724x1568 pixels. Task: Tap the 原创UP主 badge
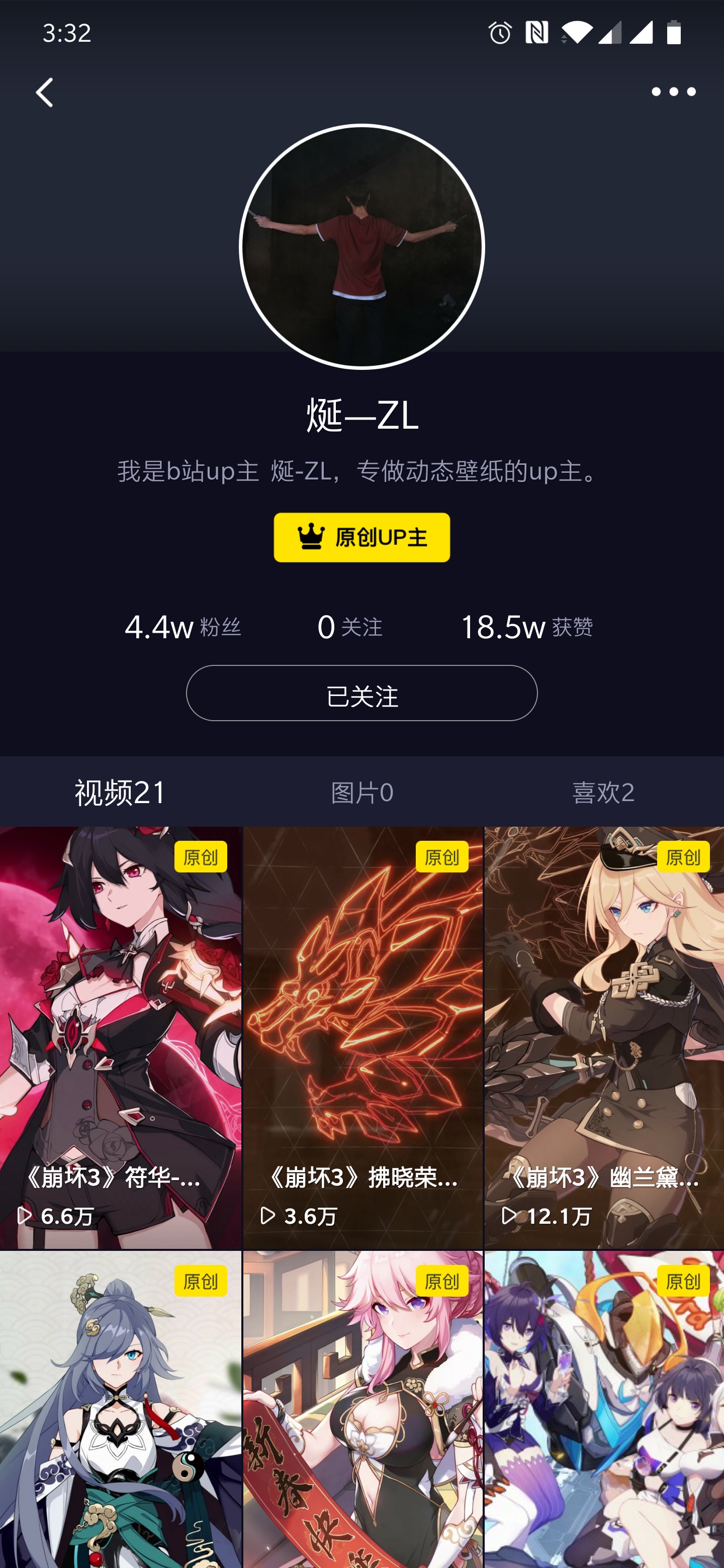[x=361, y=537]
